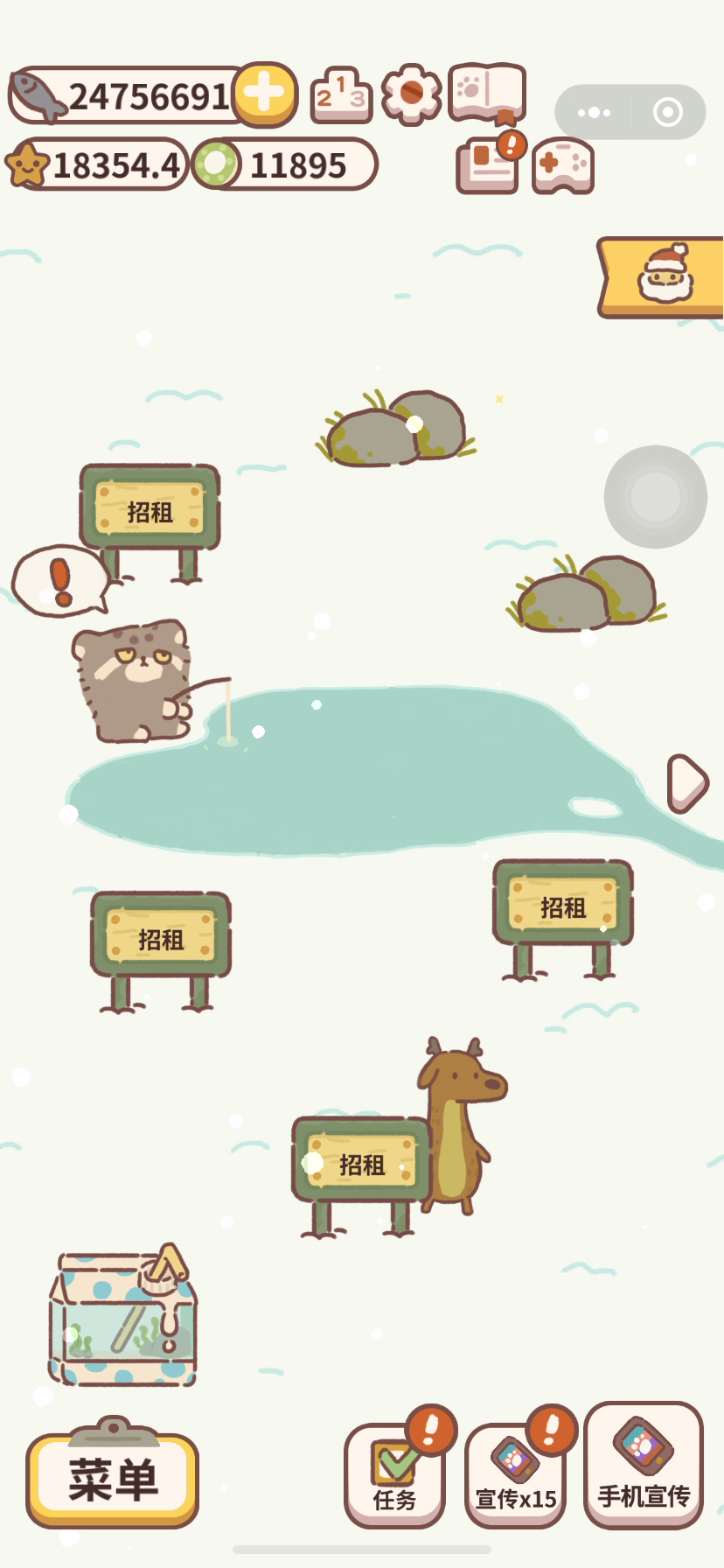
Task: Open the leaderboard ranking icon
Action: [341, 94]
